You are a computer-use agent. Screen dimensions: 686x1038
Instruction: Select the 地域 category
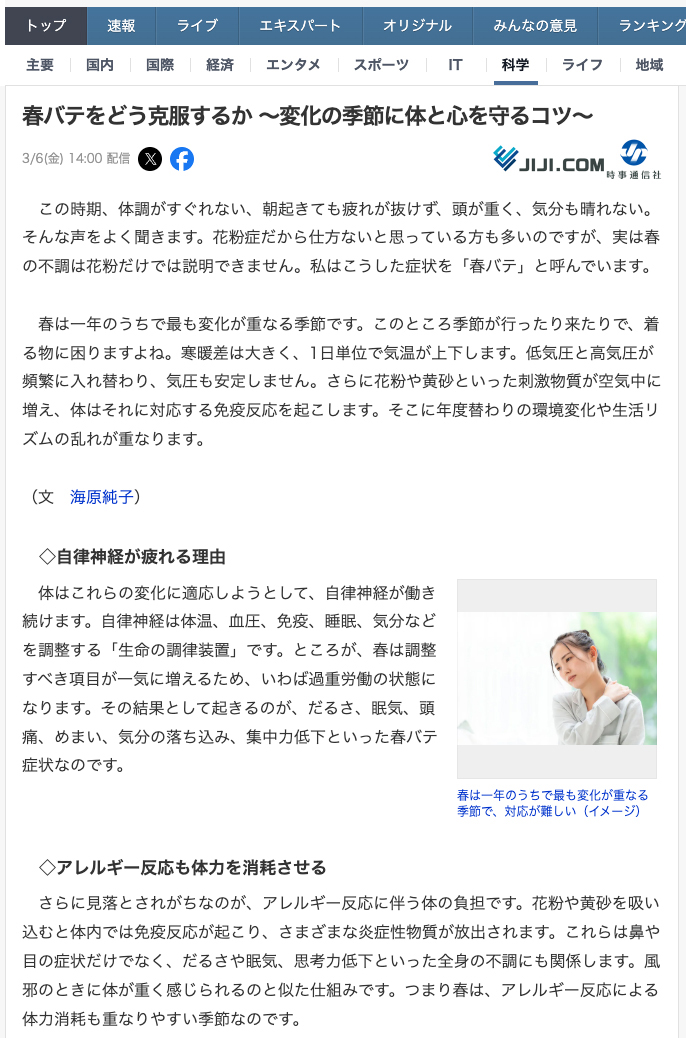click(x=649, y=65)
